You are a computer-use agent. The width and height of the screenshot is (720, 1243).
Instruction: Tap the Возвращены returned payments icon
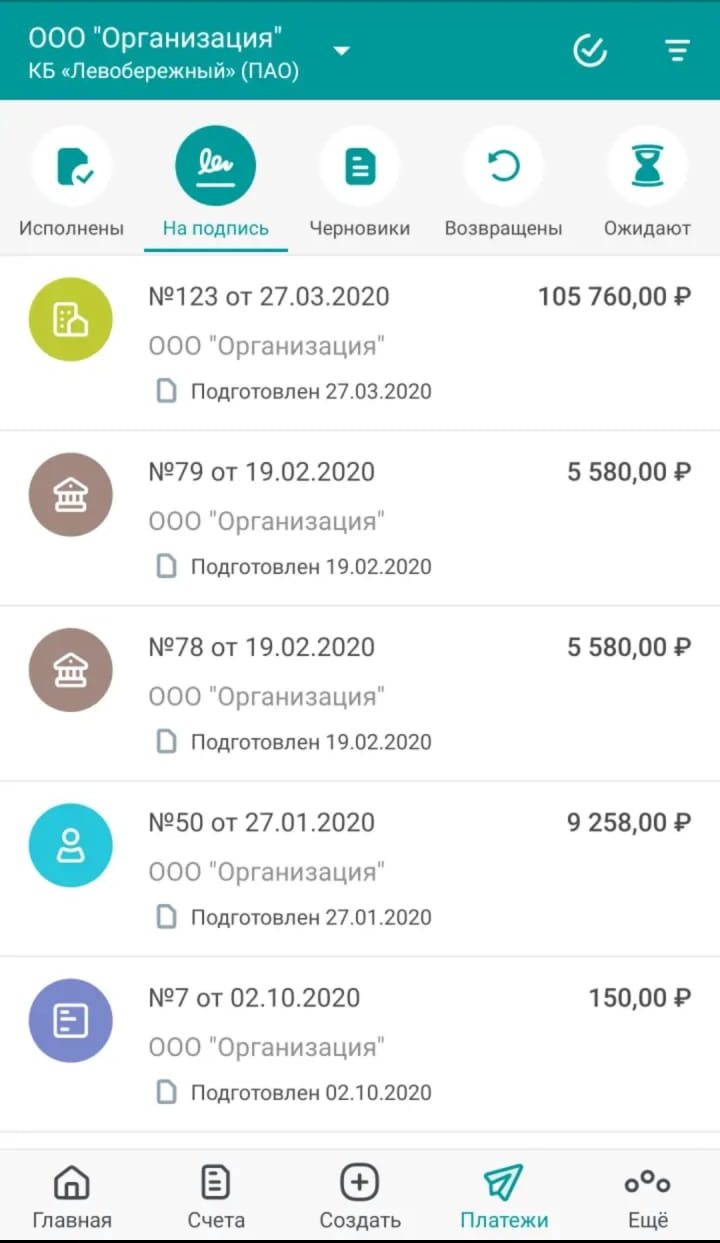[x=504, y=165]
